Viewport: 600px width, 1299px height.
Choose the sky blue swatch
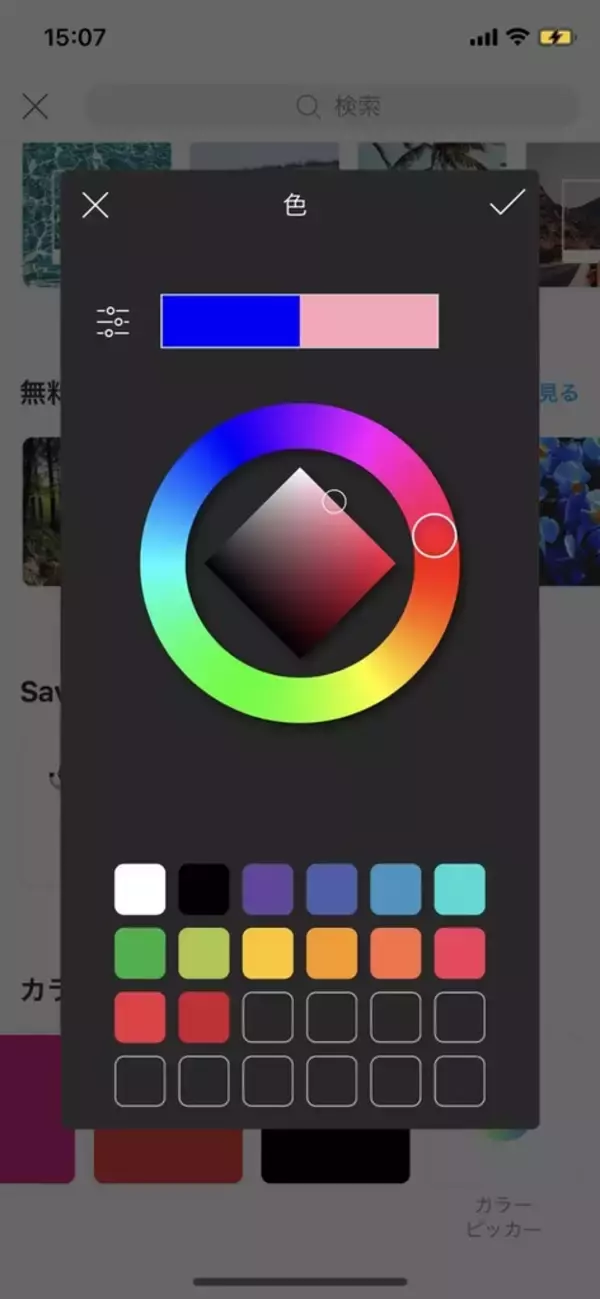396,889
